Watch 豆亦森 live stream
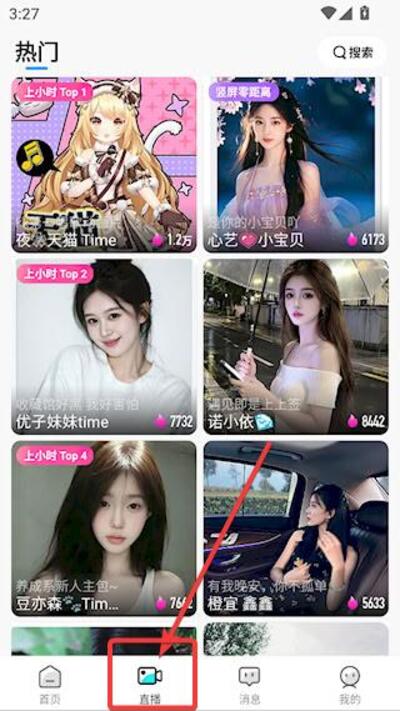Viewport: 400px width, 711px height. (x=104, y=529)
